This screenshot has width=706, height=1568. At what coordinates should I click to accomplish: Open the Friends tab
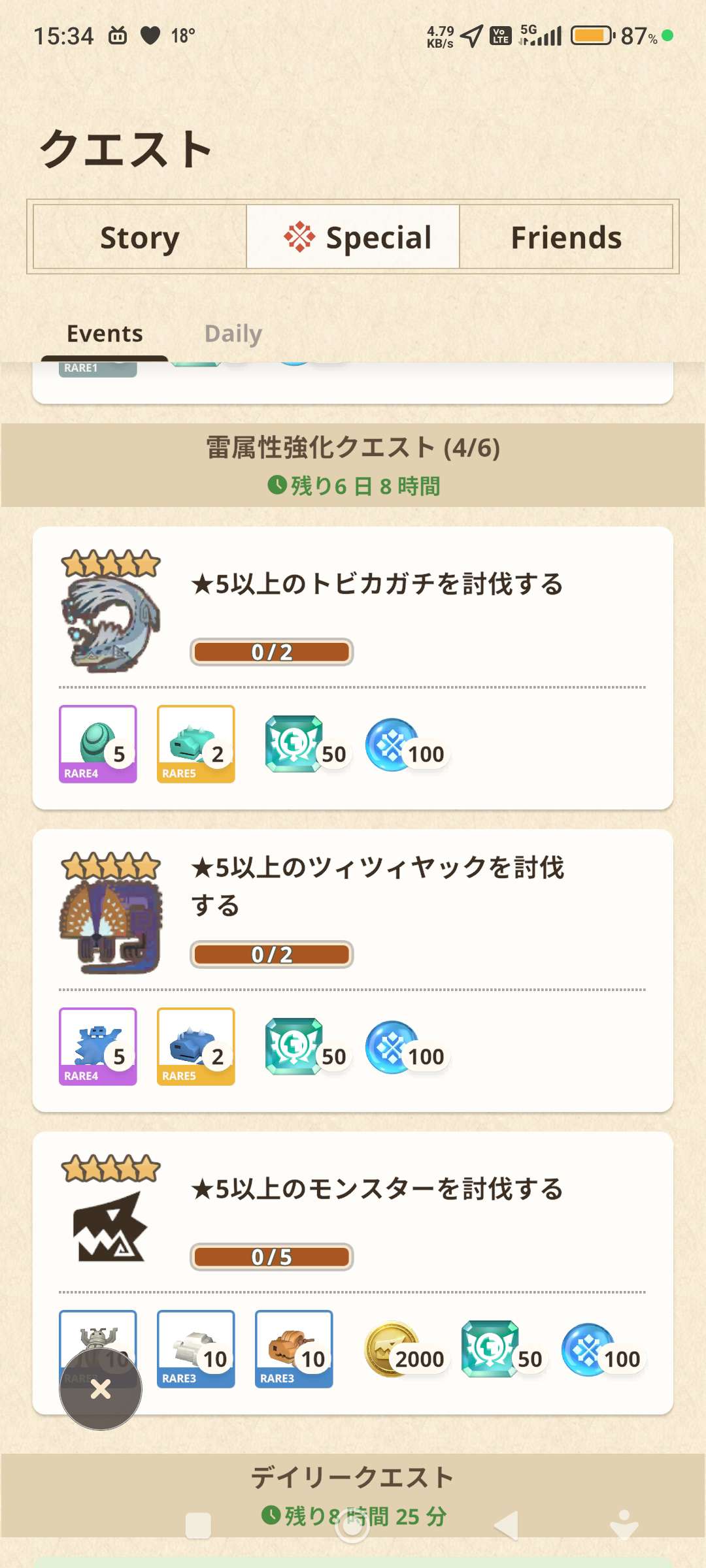coord(566,237)
